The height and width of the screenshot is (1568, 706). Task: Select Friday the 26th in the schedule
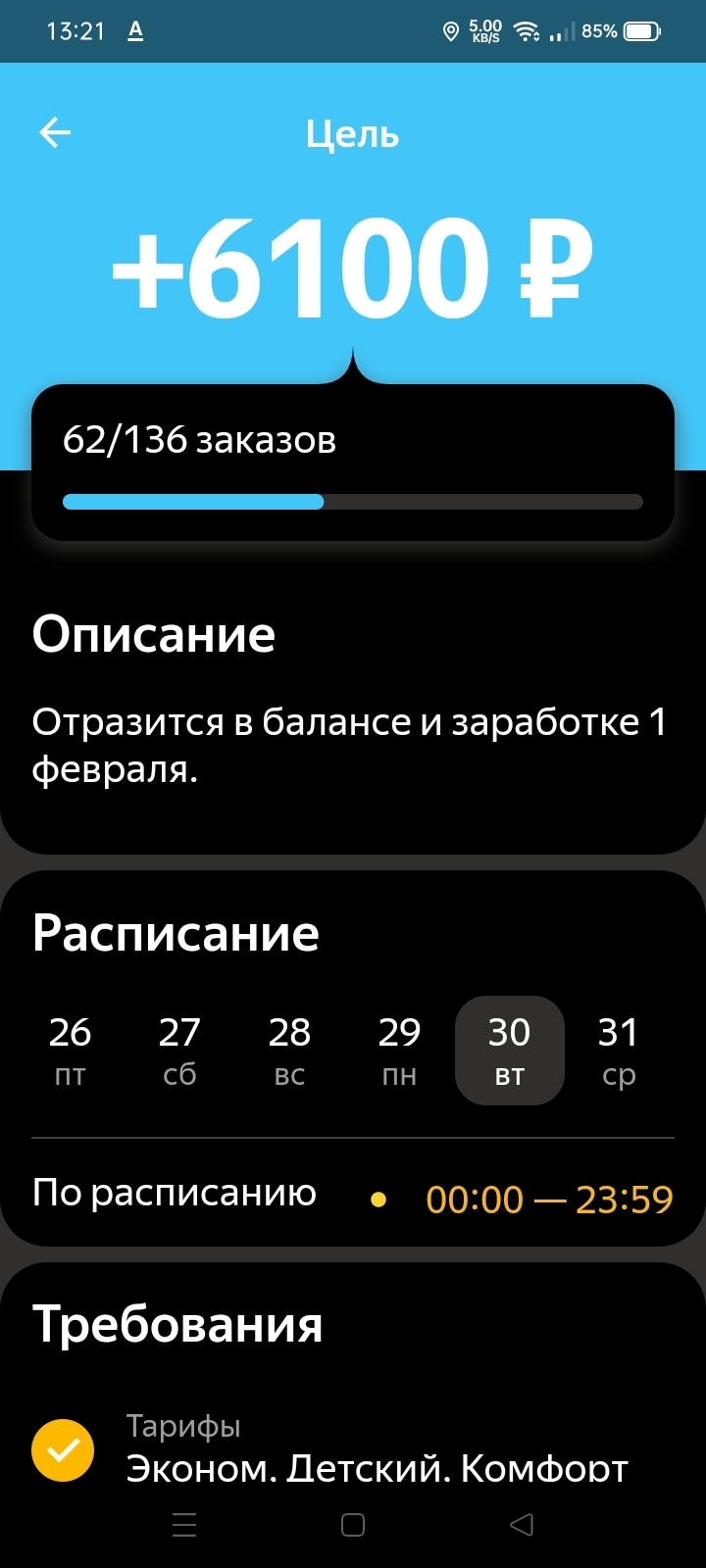click(x=70, y=1051)
